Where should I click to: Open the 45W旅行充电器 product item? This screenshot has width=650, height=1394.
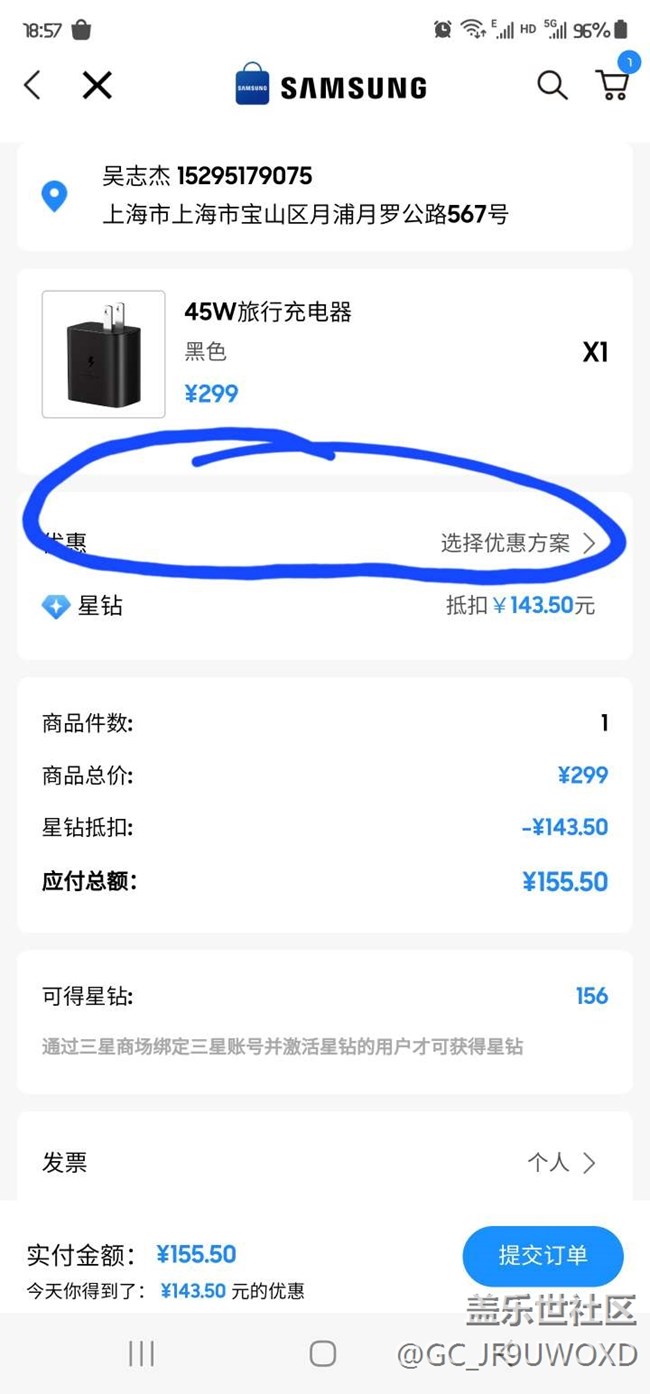(x=325, y=353)
